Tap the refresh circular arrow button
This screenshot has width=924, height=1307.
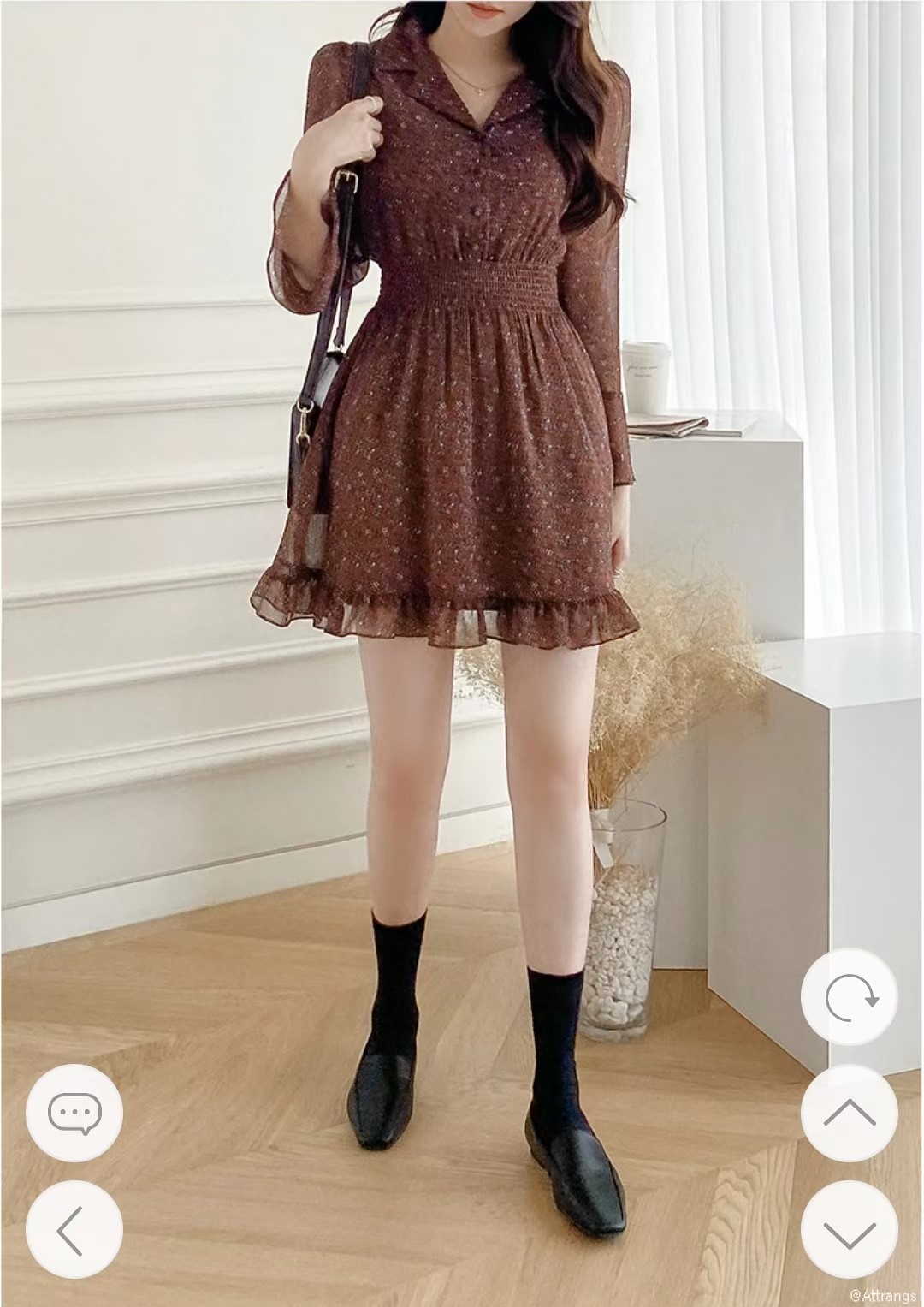pyautogui.click(x=849, y=996)
